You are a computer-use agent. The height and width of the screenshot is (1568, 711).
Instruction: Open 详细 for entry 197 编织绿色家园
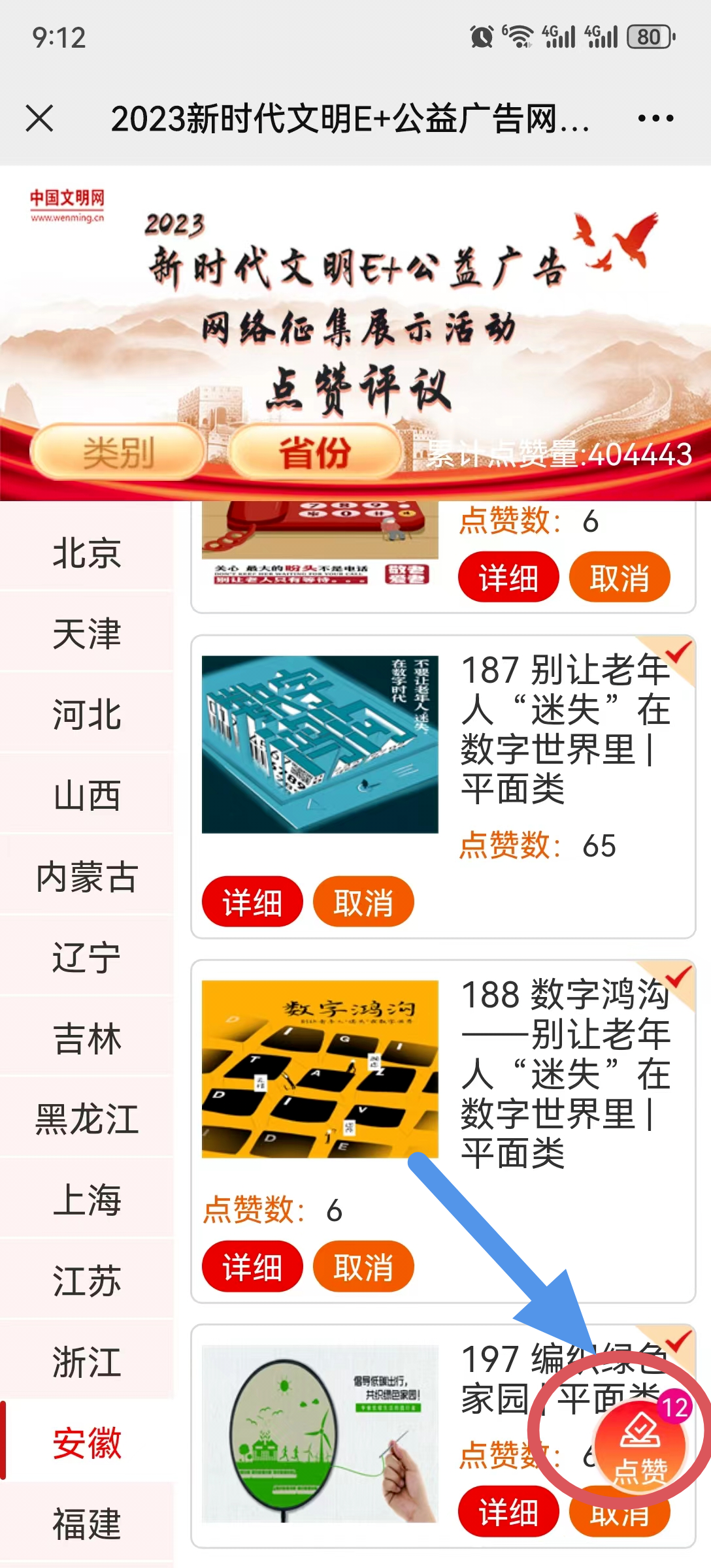click(508, 1512)
